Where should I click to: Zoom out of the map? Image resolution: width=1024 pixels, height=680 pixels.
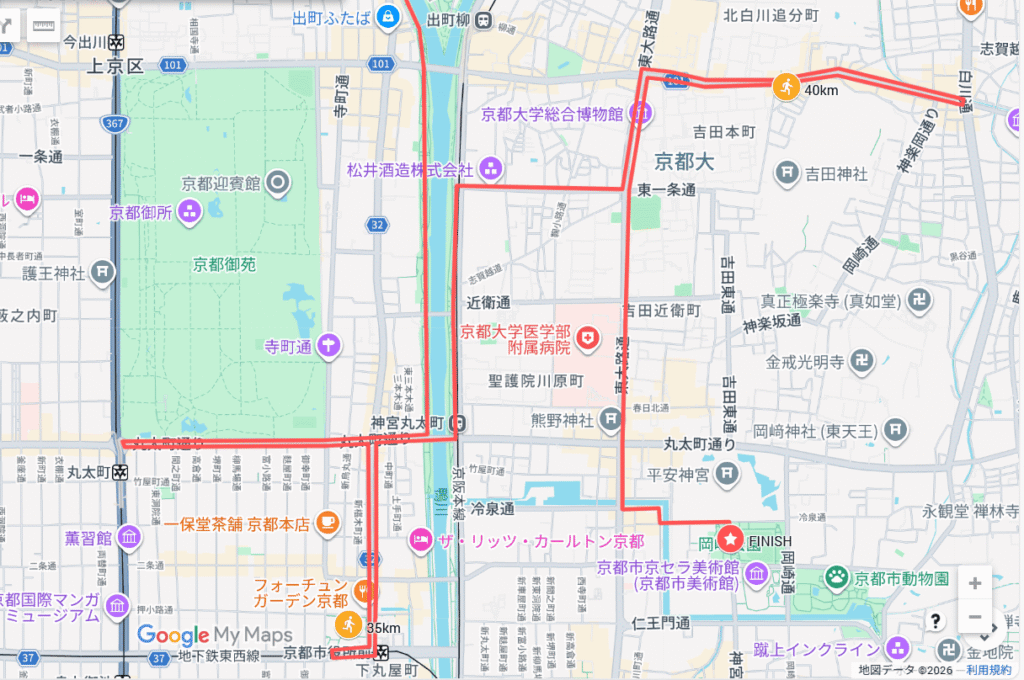(x=975, y=617)
